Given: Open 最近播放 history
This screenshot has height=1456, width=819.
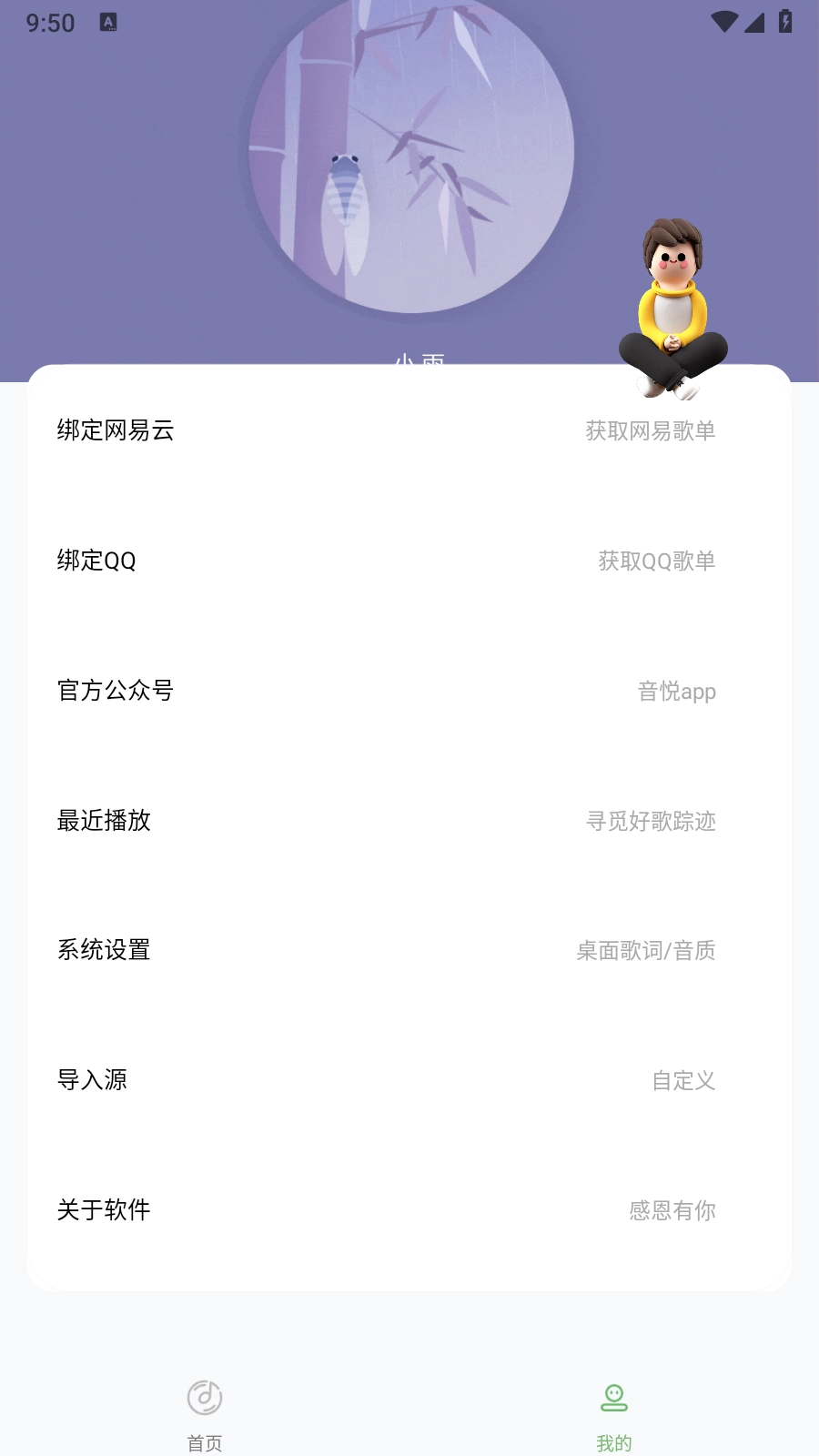Looking at the screenshot, I should (x=408, y=821).
